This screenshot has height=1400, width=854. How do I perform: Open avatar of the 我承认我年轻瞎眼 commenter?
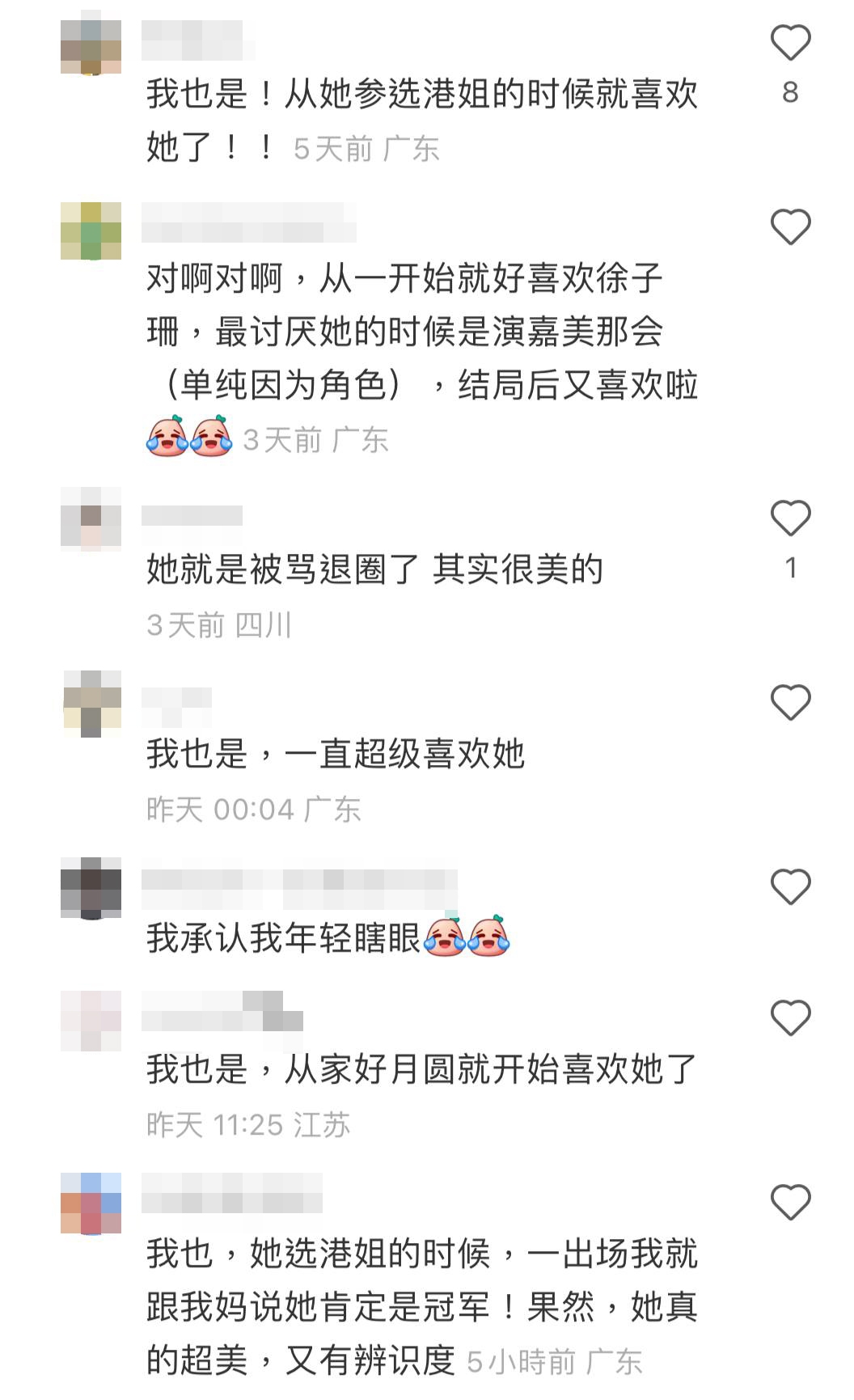click(x=91, y=888)
